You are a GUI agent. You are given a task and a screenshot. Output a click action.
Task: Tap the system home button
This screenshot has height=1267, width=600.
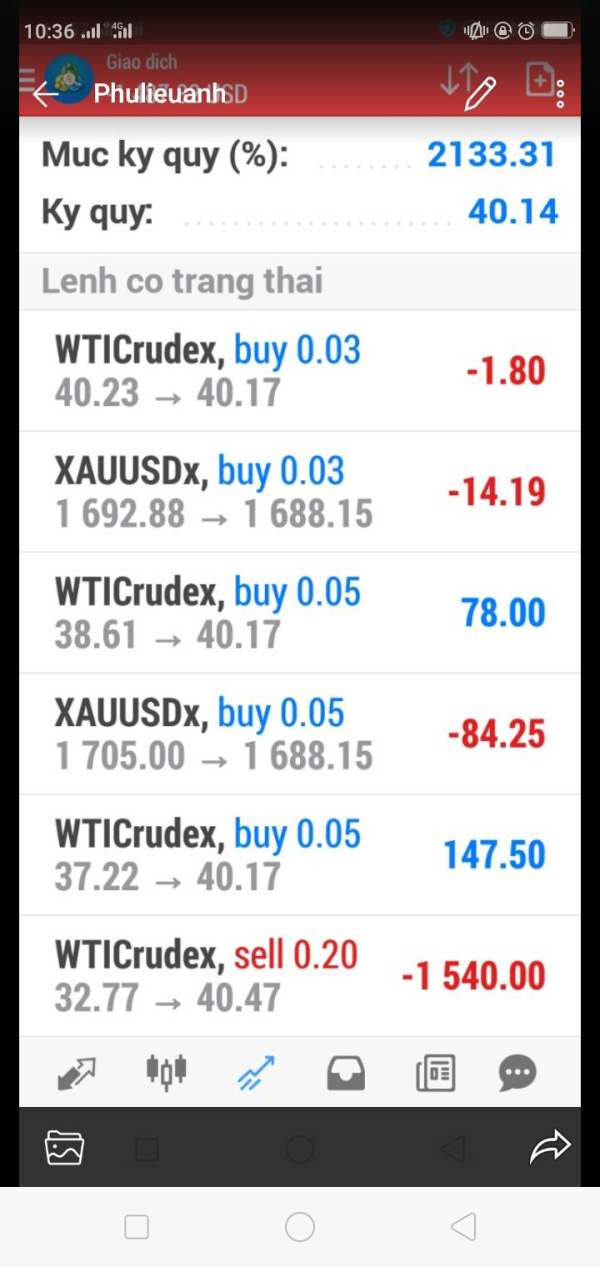point(300,1227)
